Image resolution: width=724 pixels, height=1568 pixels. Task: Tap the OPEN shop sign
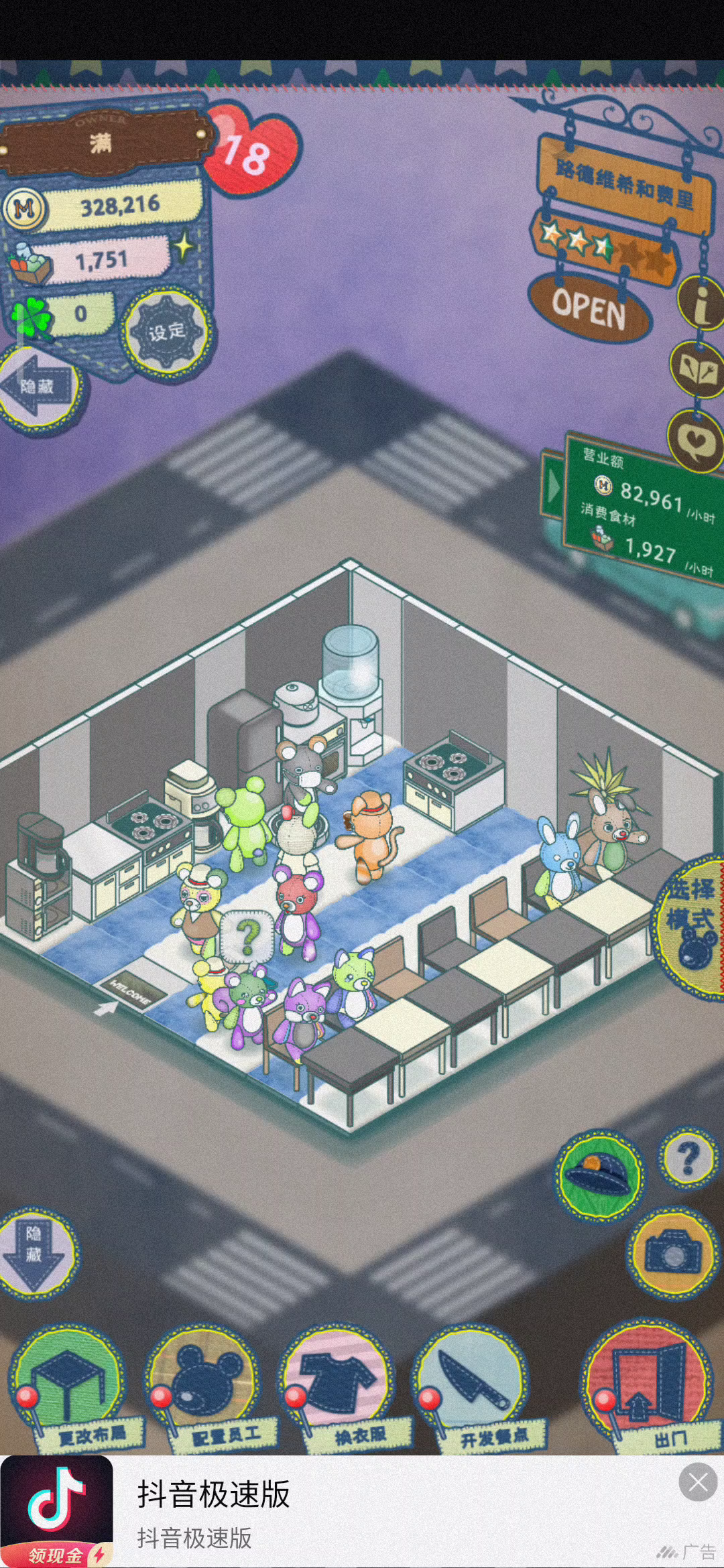click(589, 308)
